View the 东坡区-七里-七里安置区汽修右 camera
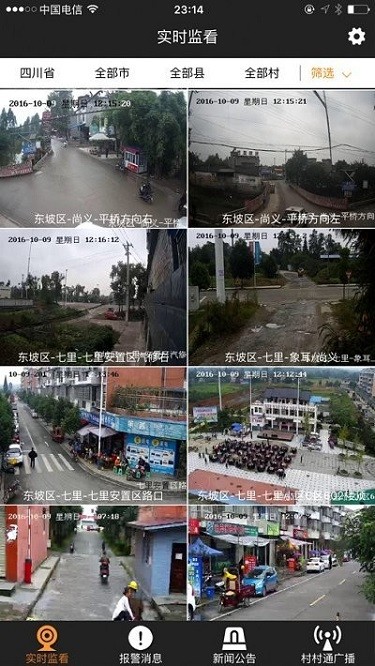This screenshot has height=666, width=375. click(93, 297)
